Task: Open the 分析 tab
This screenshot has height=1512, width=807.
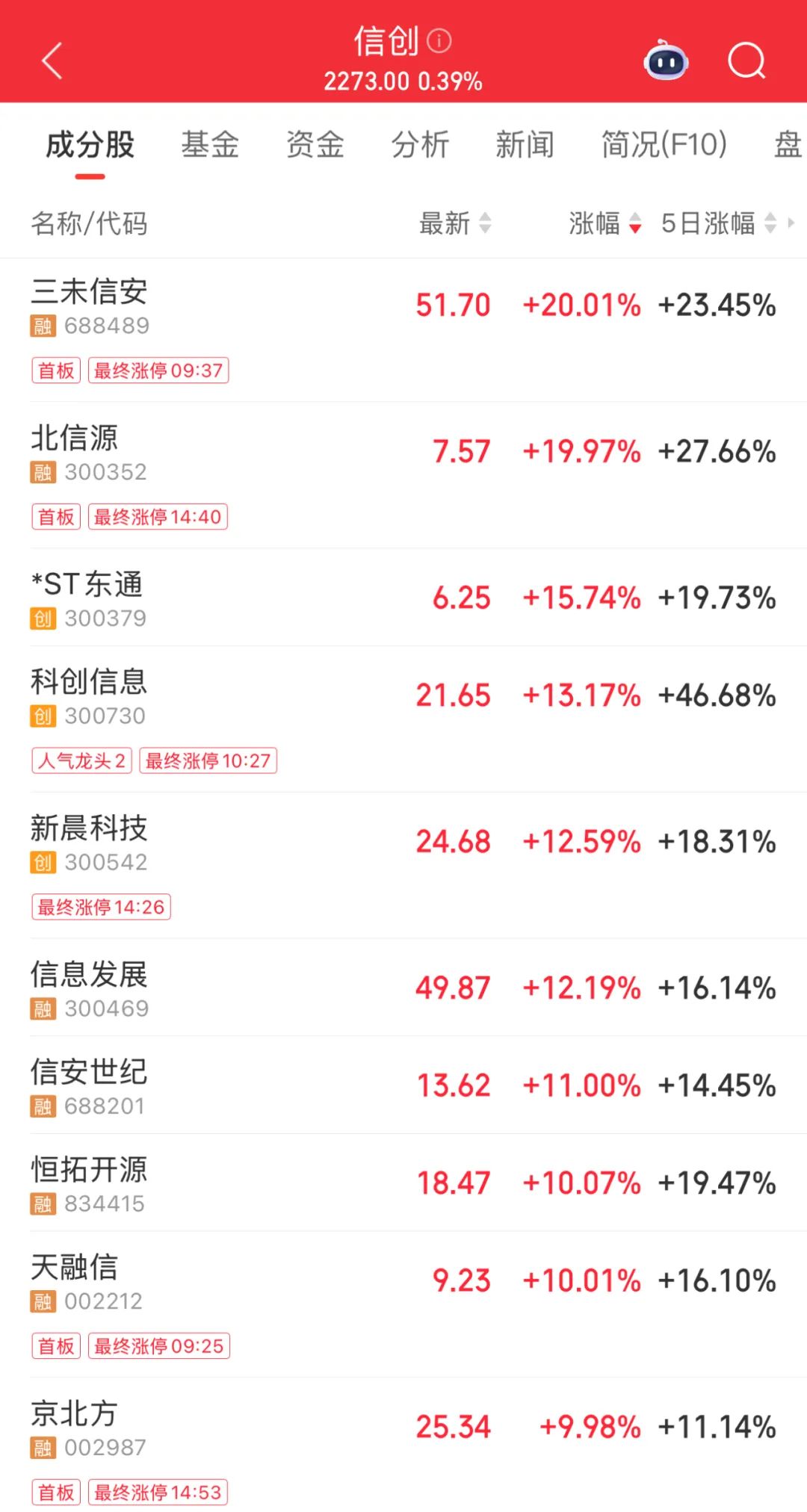Action: 420,144
